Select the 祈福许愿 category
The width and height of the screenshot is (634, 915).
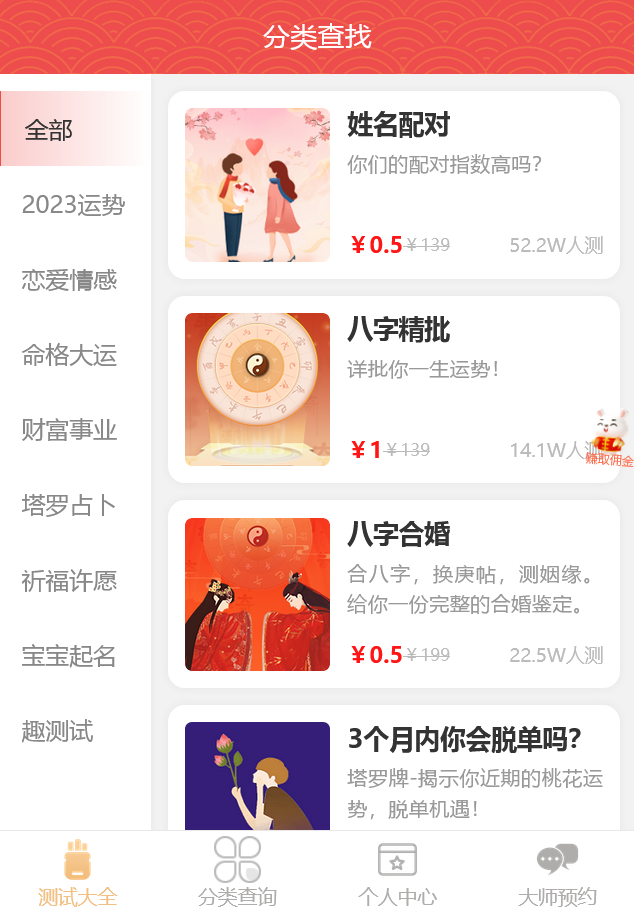(69, 580)
